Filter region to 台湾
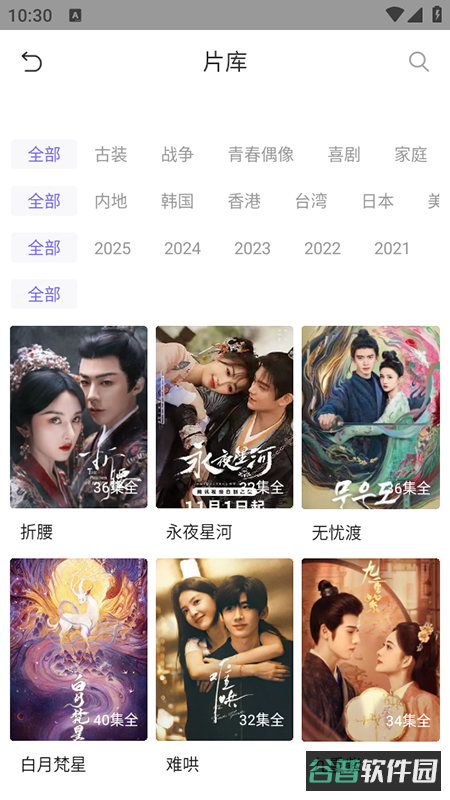The image size is (450, 800). (311, 201)
